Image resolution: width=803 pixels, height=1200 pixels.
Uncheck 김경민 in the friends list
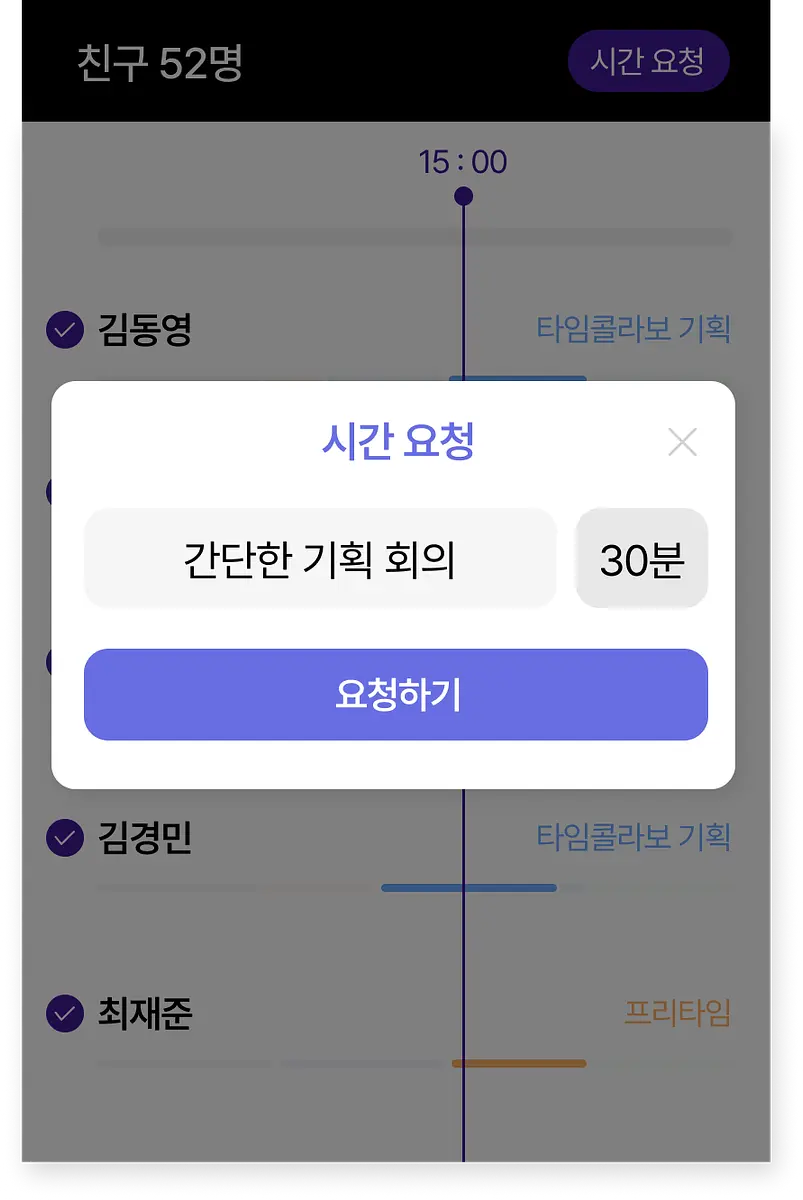coord(65,838)
